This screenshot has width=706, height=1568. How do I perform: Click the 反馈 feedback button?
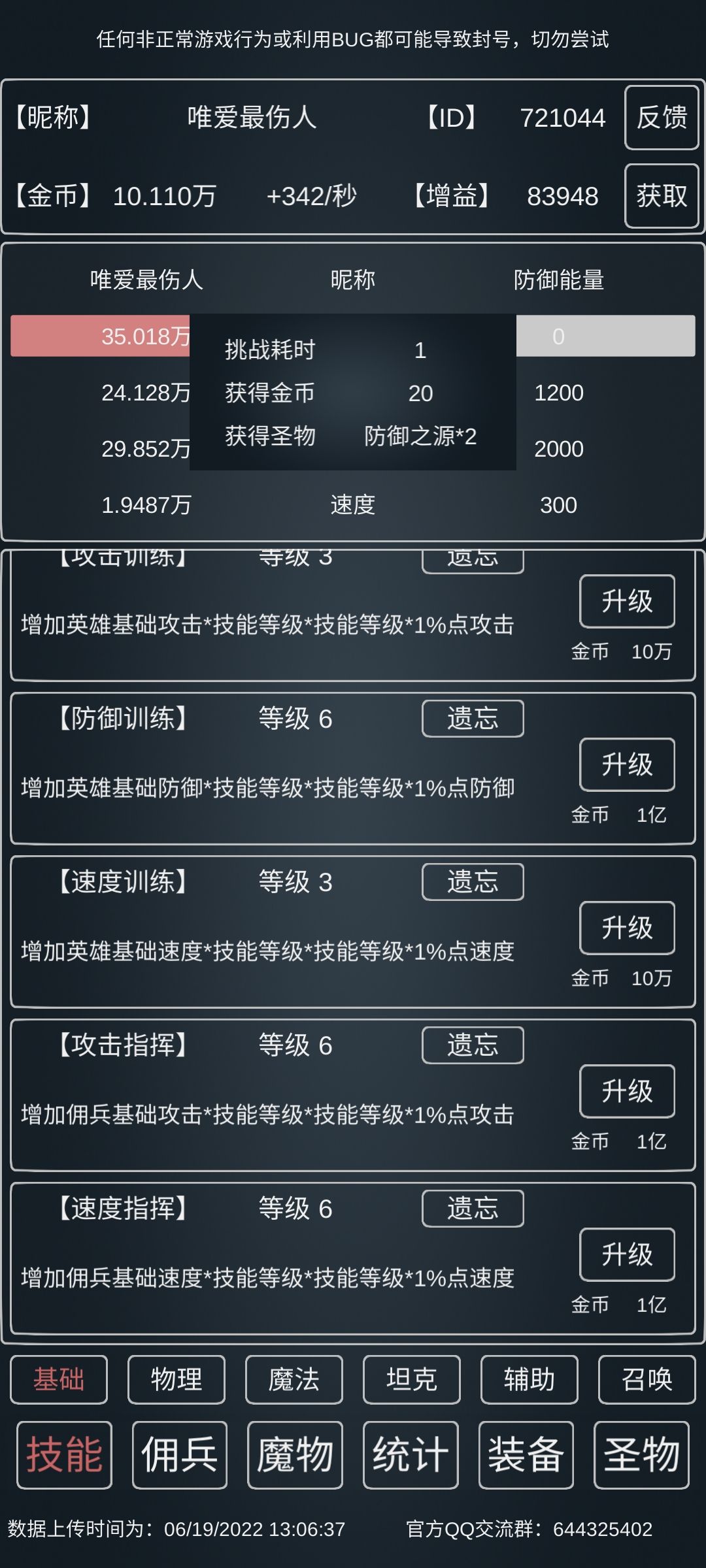661,118
